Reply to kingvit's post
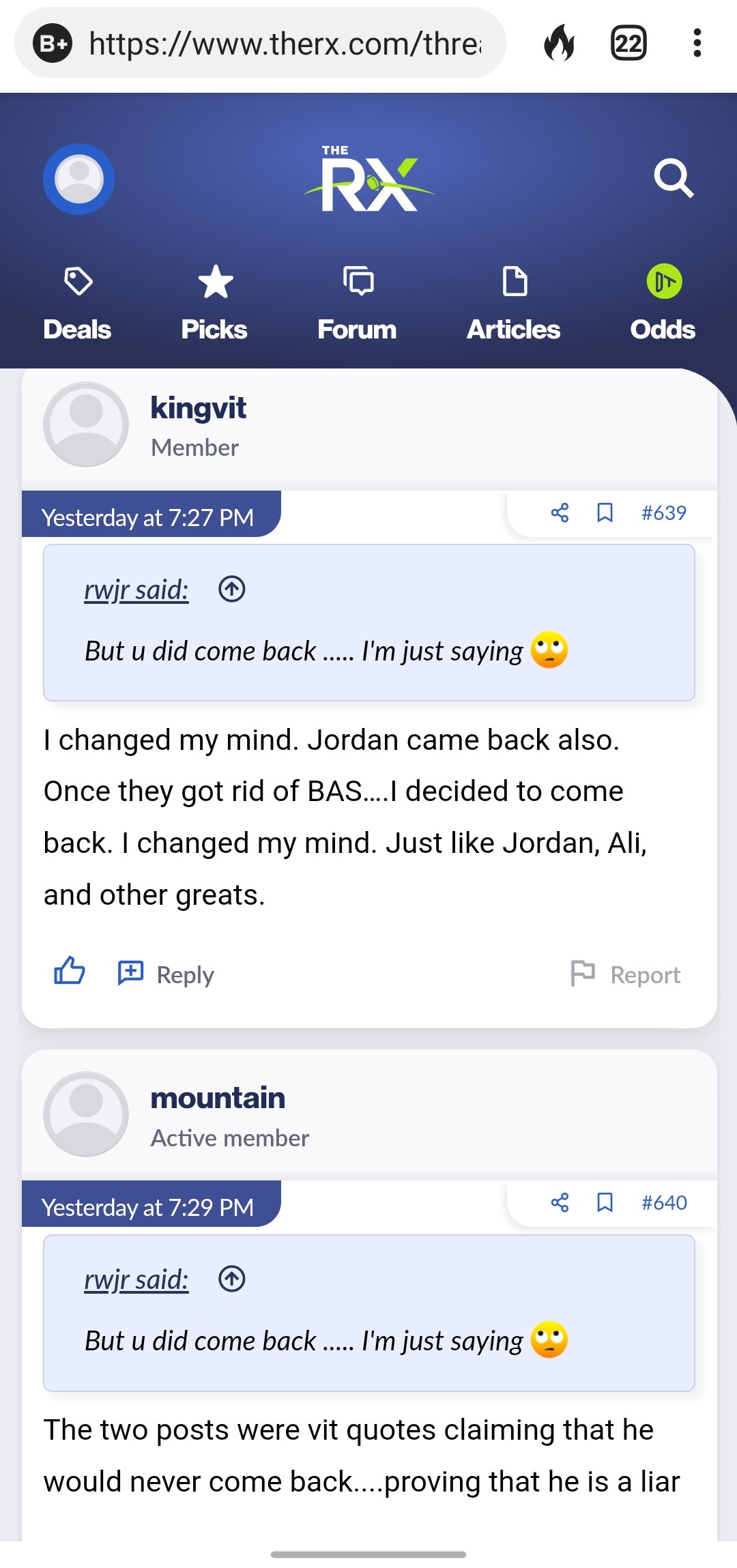The width and height of the screenshot is (737, 1568). (x=167, y=974)
